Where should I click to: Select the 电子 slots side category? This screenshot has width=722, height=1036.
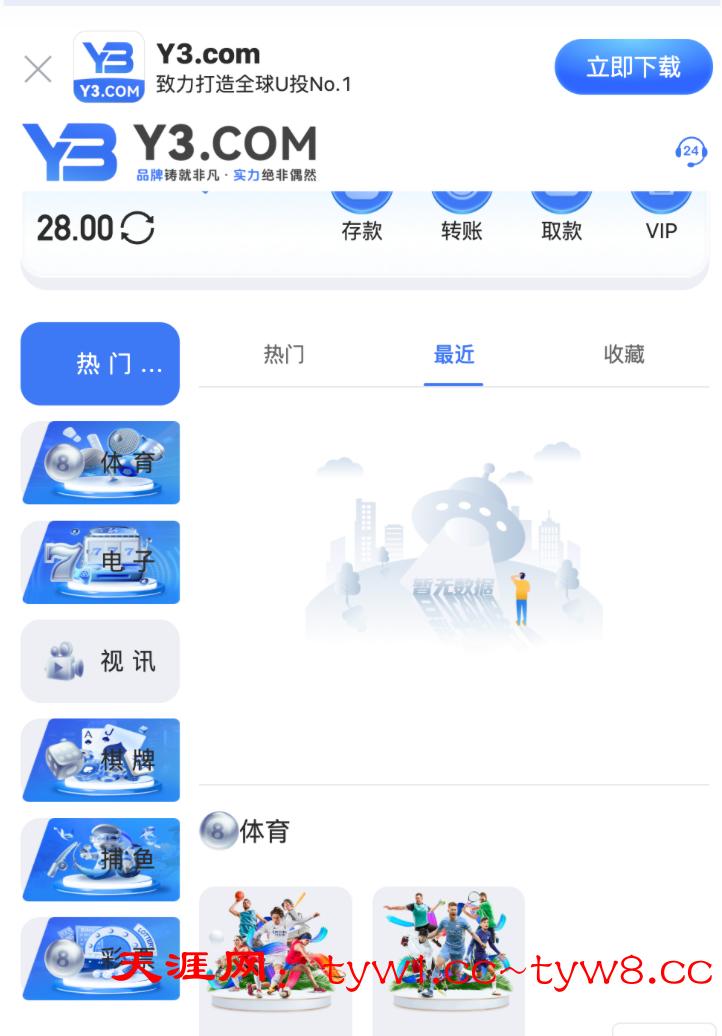coord(100,562)
